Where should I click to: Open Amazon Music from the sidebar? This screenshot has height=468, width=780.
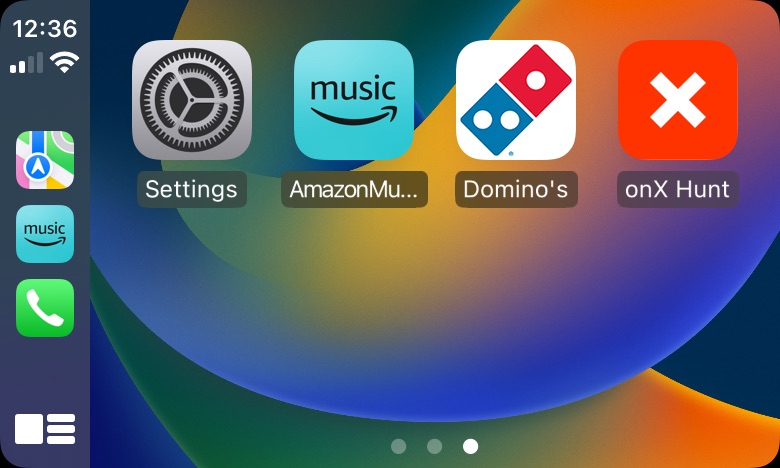click(45, 234)
